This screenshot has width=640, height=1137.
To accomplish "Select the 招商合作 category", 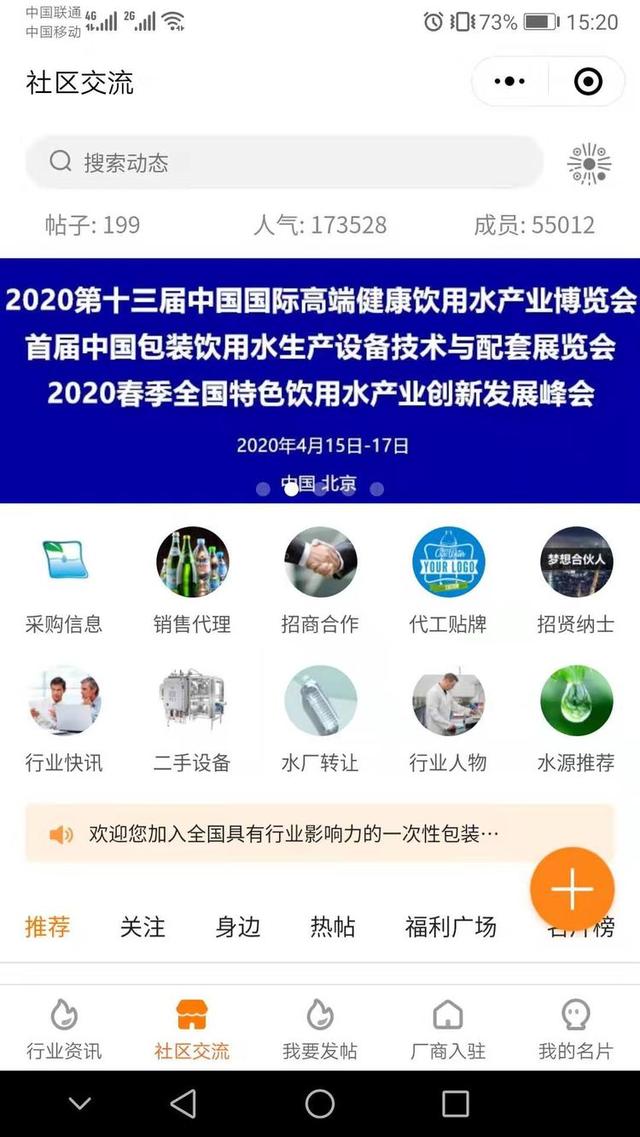I will point(320,580).
